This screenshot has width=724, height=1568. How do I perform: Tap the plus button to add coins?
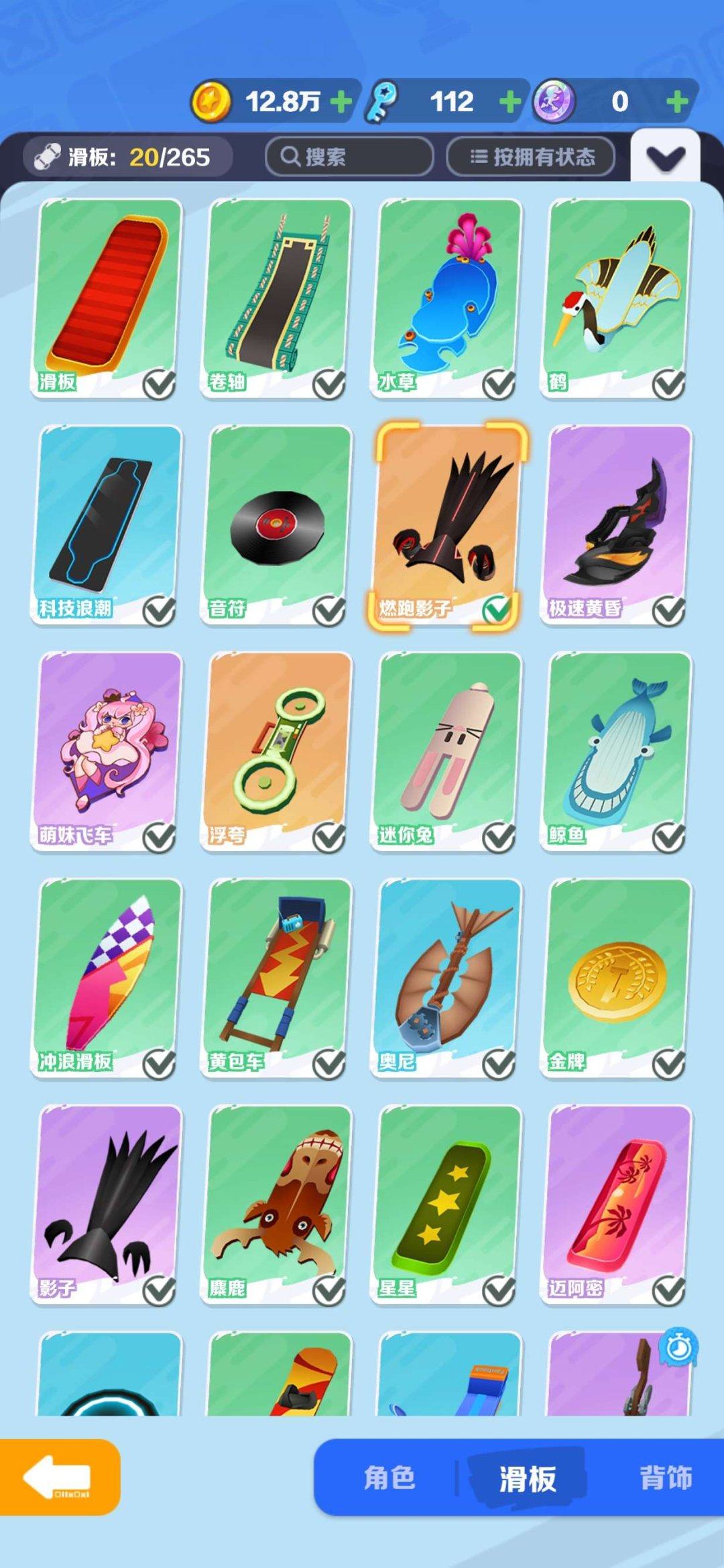341,102
